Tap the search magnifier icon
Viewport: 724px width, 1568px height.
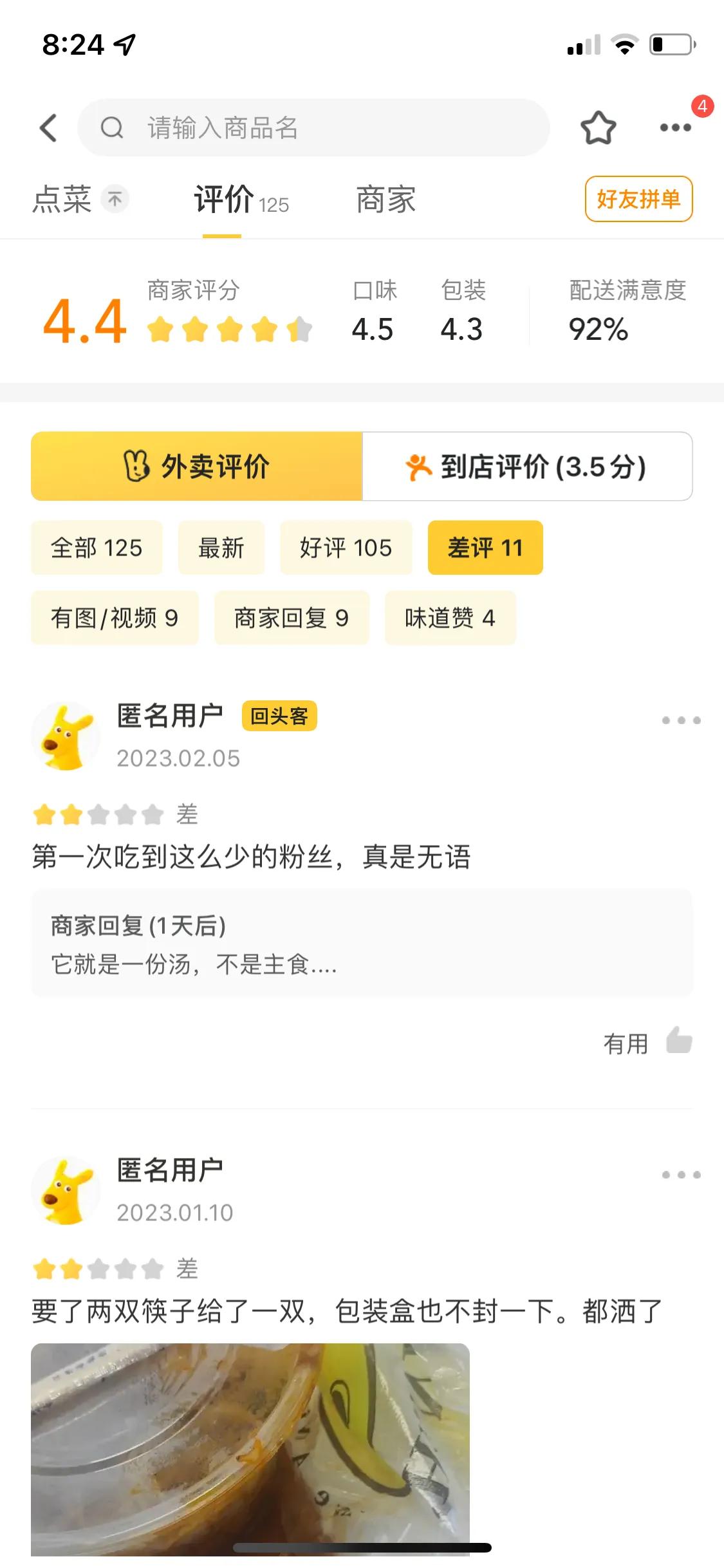tap(113, 127)
